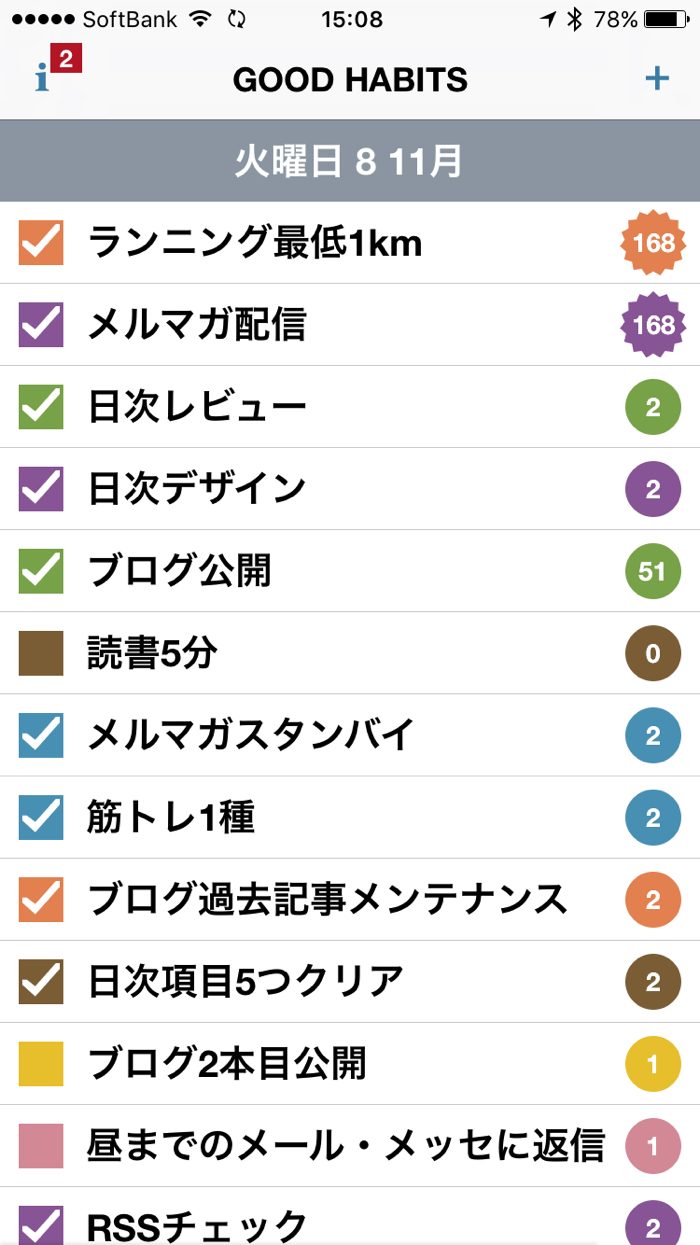The width and height of the screenshot is (700, 1245).
Task: Mark ブログ2本目公開 as done
Action: [x=41, y=1063]
